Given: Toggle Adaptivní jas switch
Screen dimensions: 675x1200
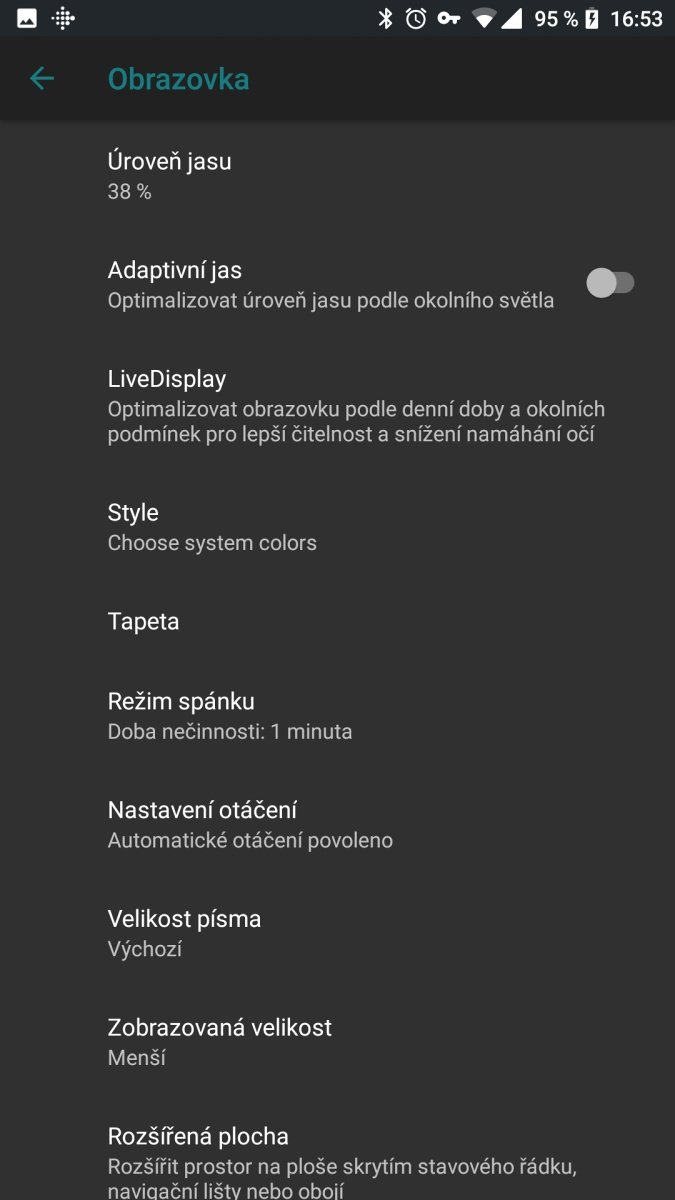Looking at the screenshot, I should tap(610, 283).
